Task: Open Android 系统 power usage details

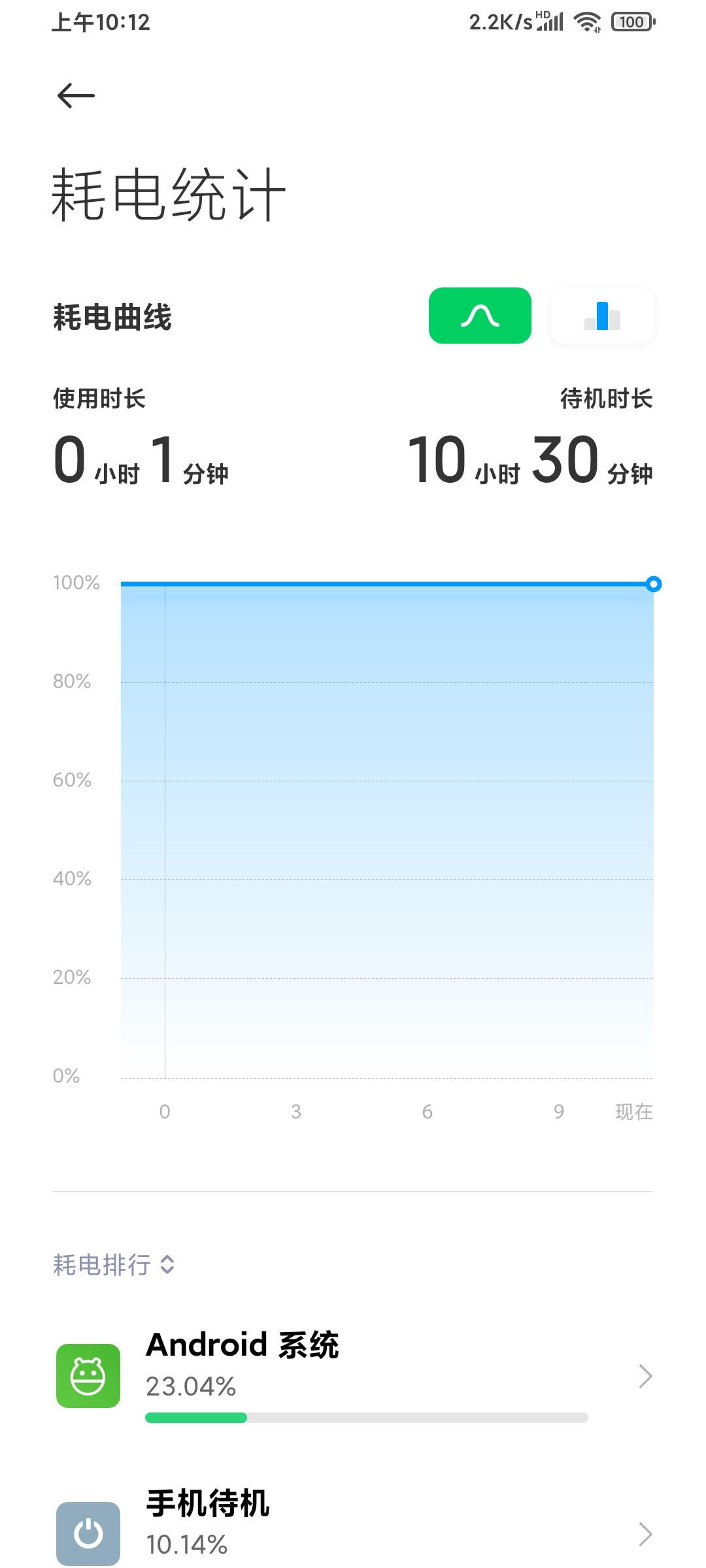Action: [x=353, y=1375]
